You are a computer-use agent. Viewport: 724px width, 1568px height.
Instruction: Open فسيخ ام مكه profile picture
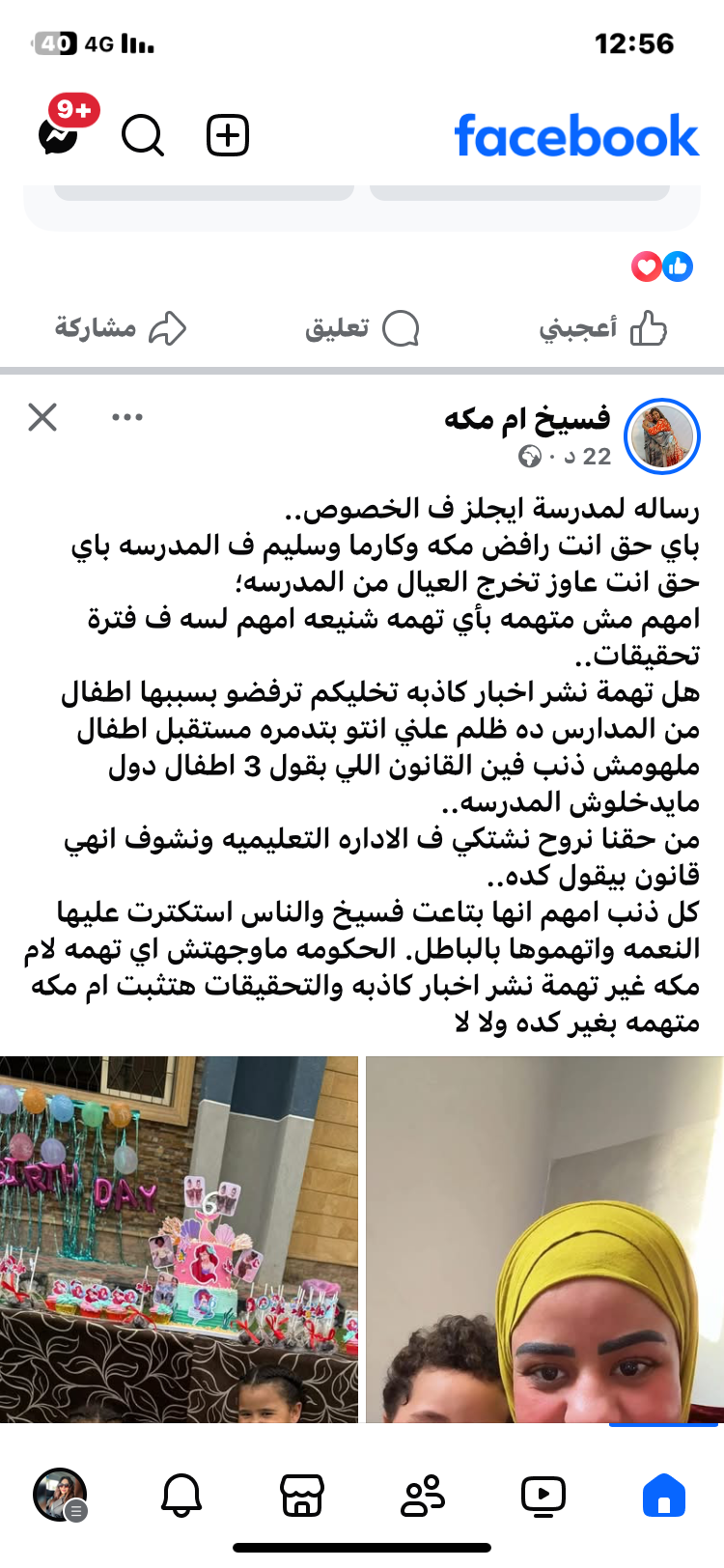(662, 436)
